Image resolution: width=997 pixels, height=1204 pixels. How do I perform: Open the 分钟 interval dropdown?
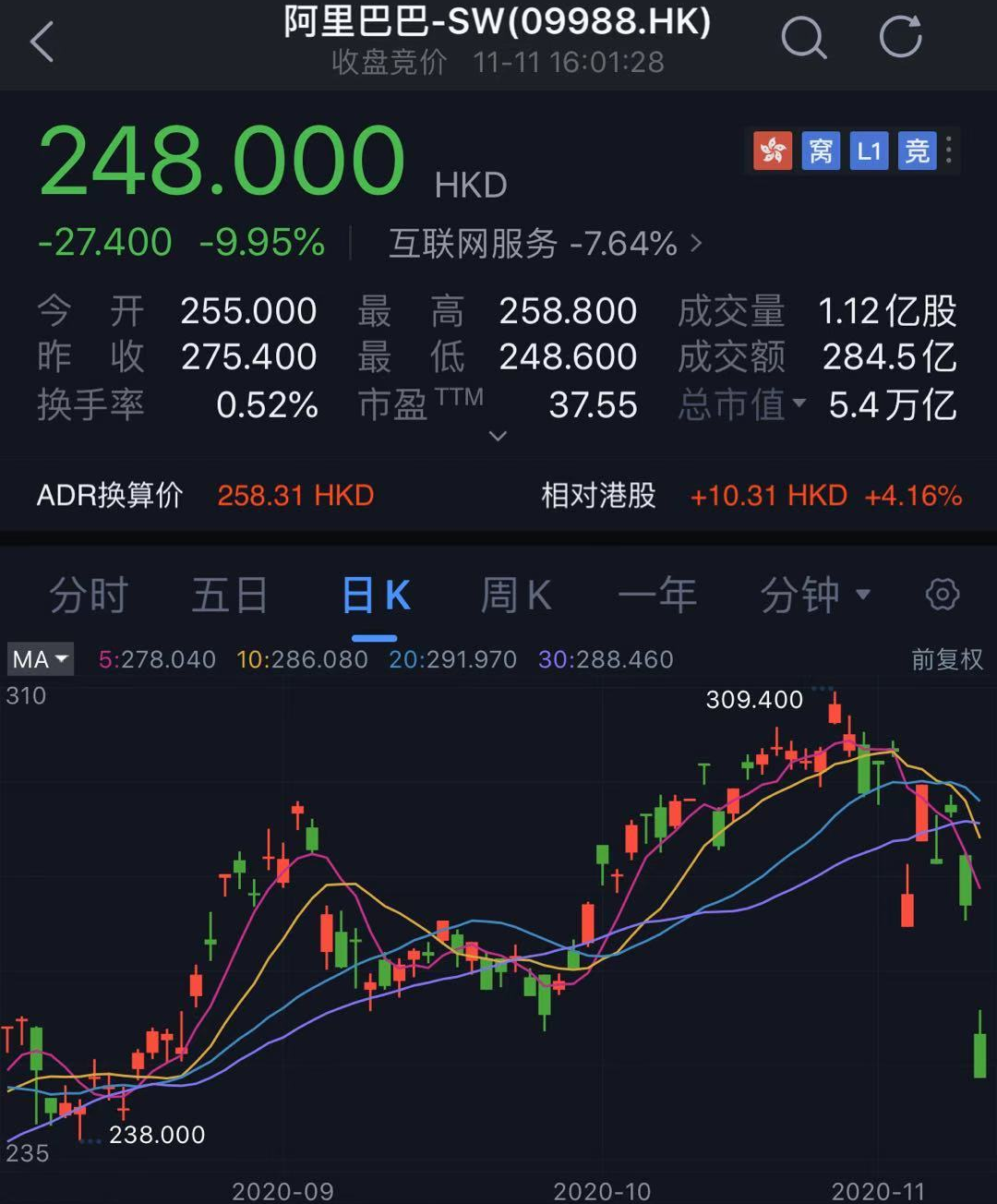(814, 596)
